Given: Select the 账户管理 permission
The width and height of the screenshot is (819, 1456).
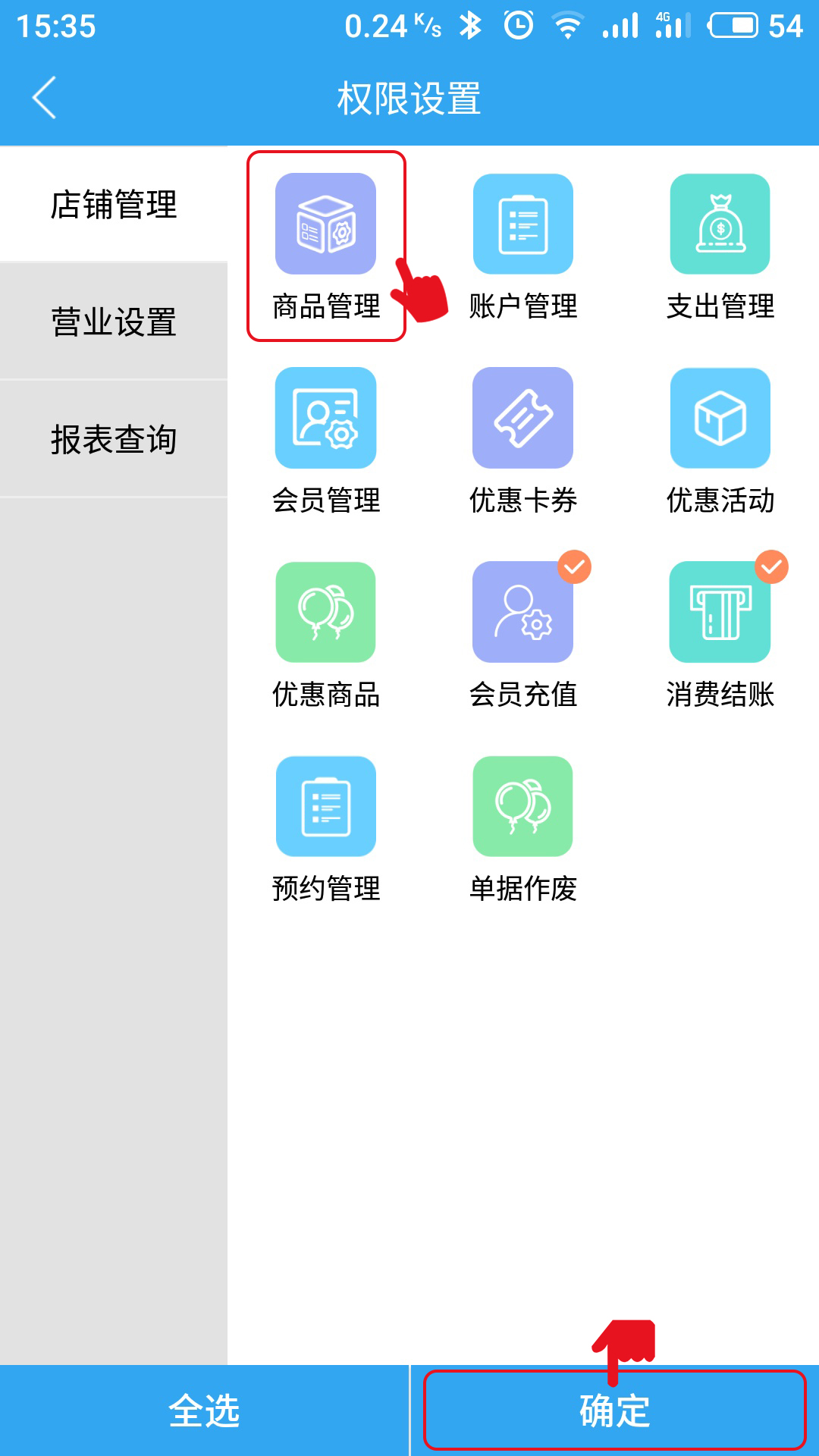Looking at the screenshot, I should [x=523, y=246].
